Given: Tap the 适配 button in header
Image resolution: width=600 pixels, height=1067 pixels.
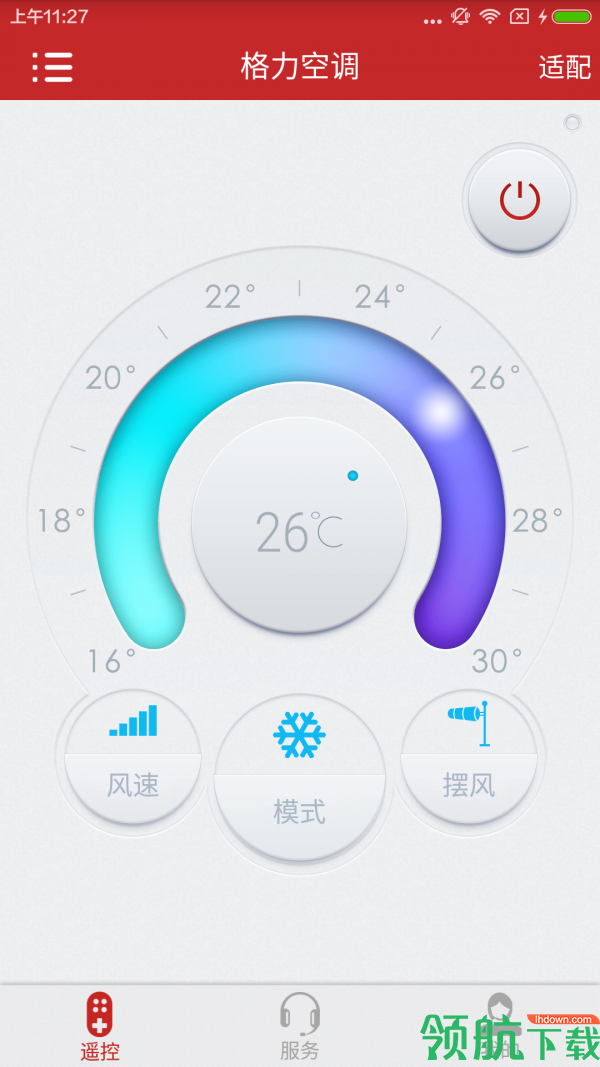Looking at the screenshot, I should click(x=565, y=67).
